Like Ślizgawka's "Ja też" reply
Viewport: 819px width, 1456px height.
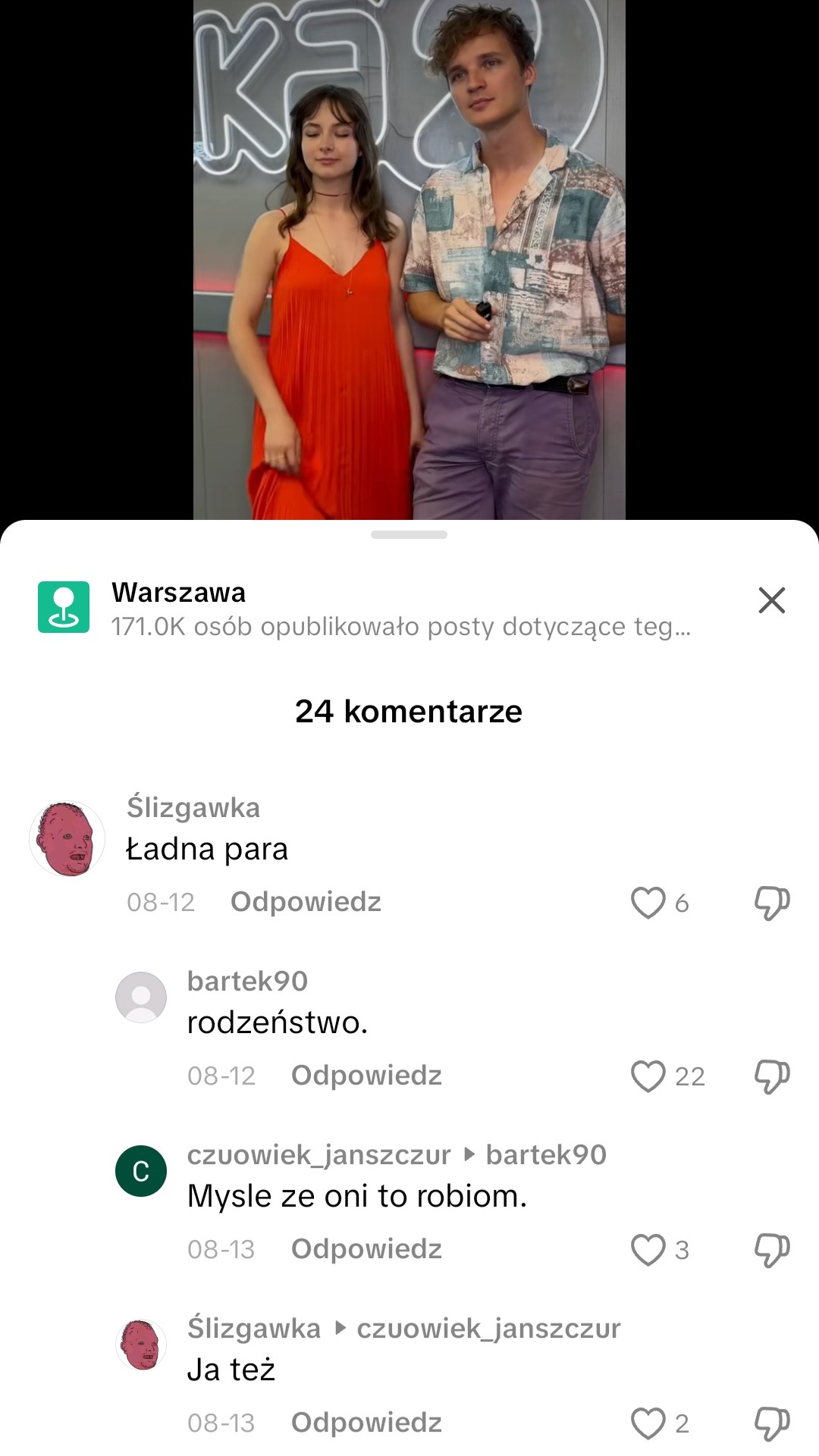(x=648, y=1423)
